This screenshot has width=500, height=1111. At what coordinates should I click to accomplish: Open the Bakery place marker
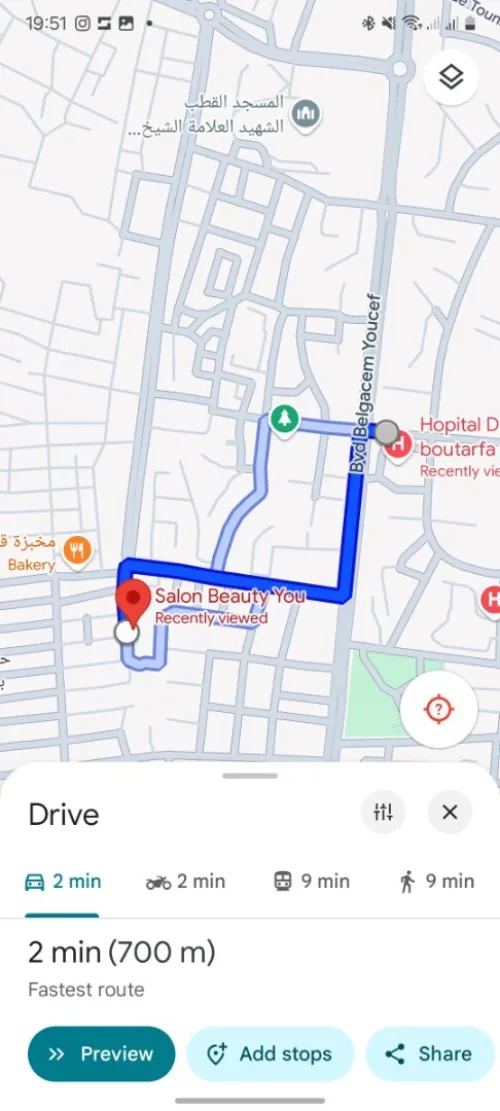(76, 551)
